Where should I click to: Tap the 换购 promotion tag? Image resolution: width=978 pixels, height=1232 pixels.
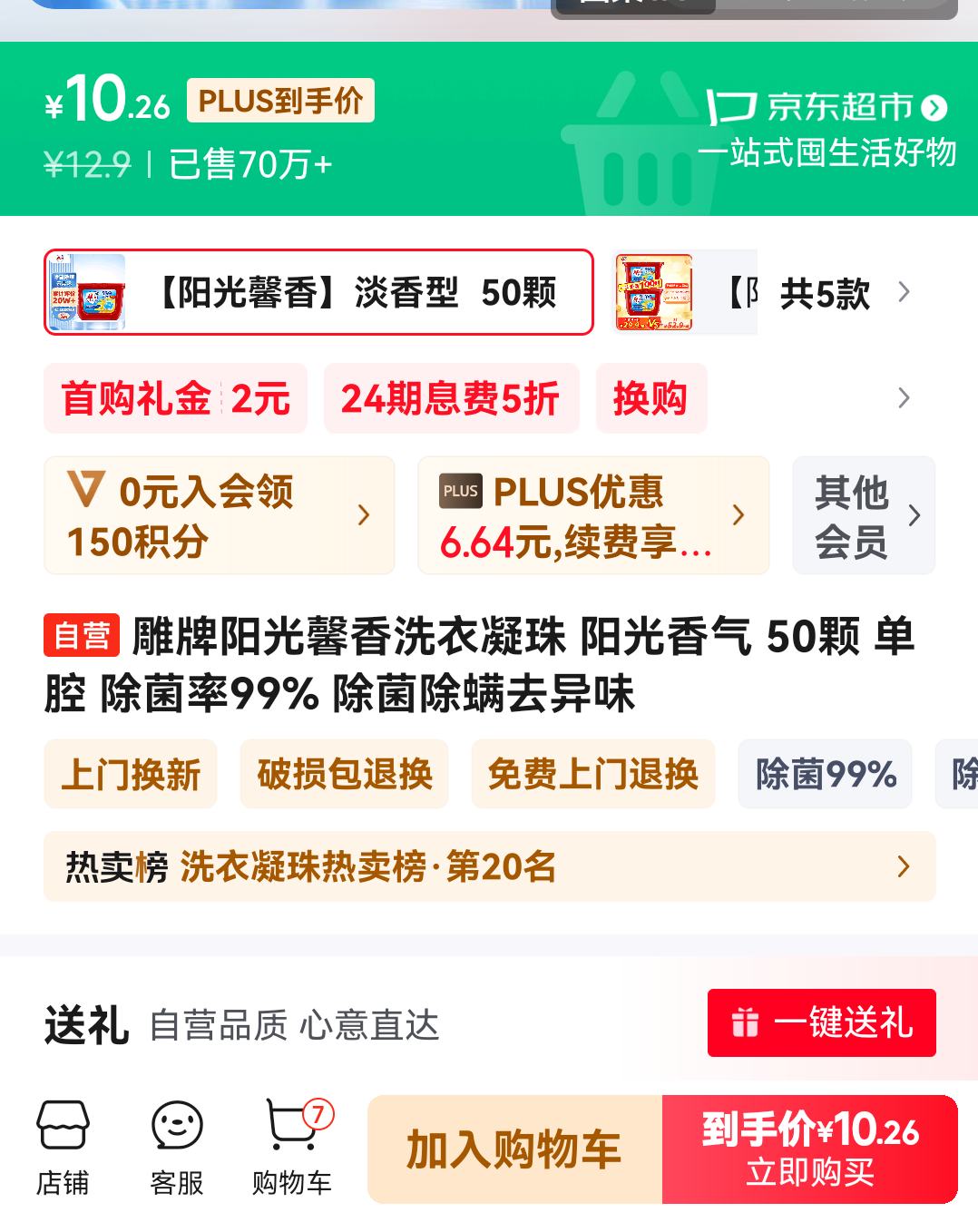(650, 398)
